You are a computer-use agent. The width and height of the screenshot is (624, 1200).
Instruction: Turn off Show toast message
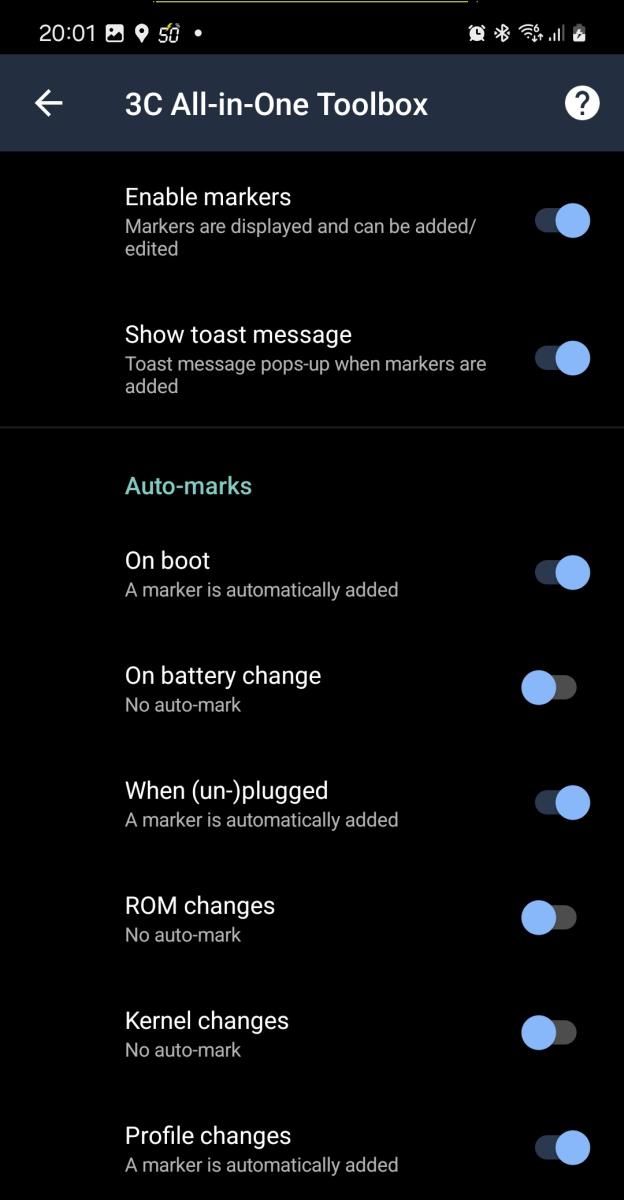tap(562, 358)
